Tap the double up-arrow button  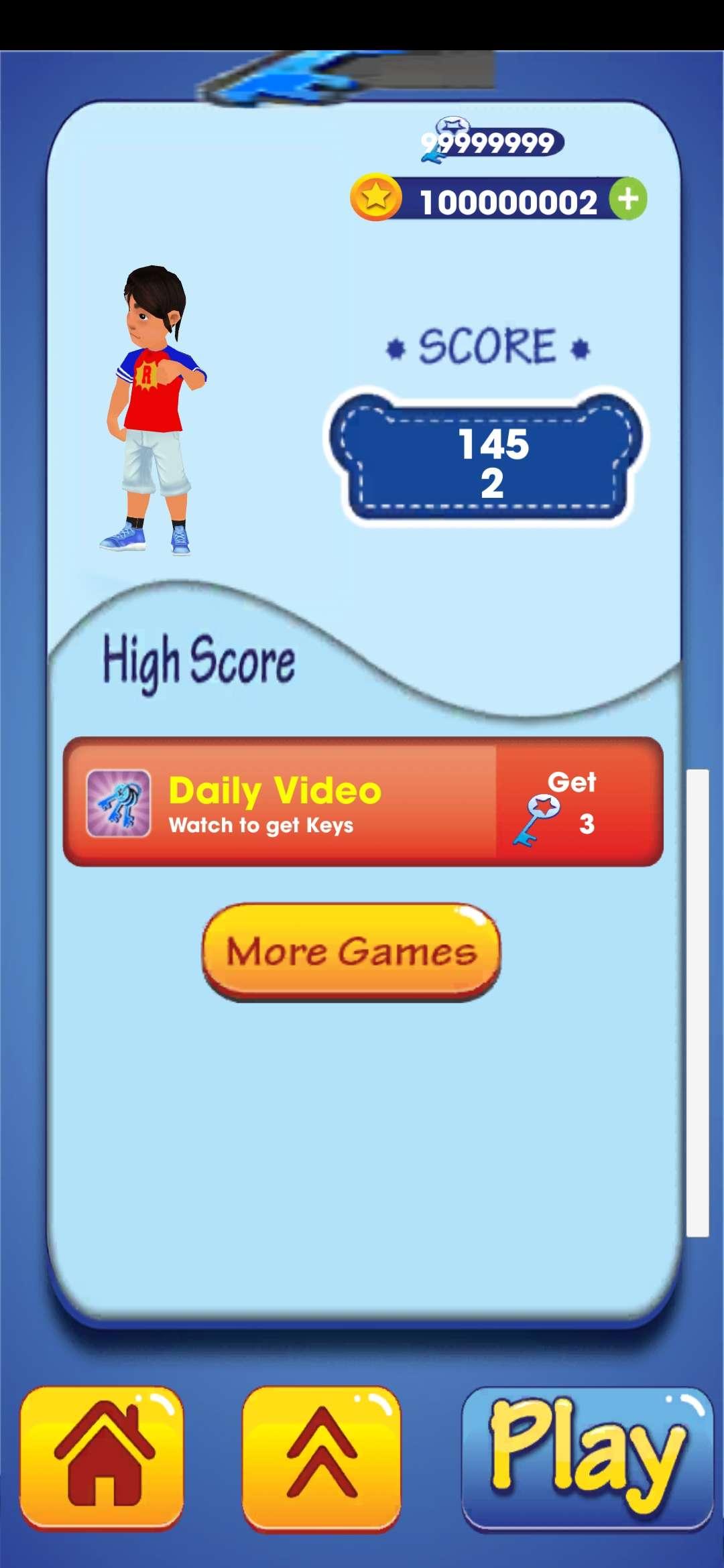click(322, 1458)
